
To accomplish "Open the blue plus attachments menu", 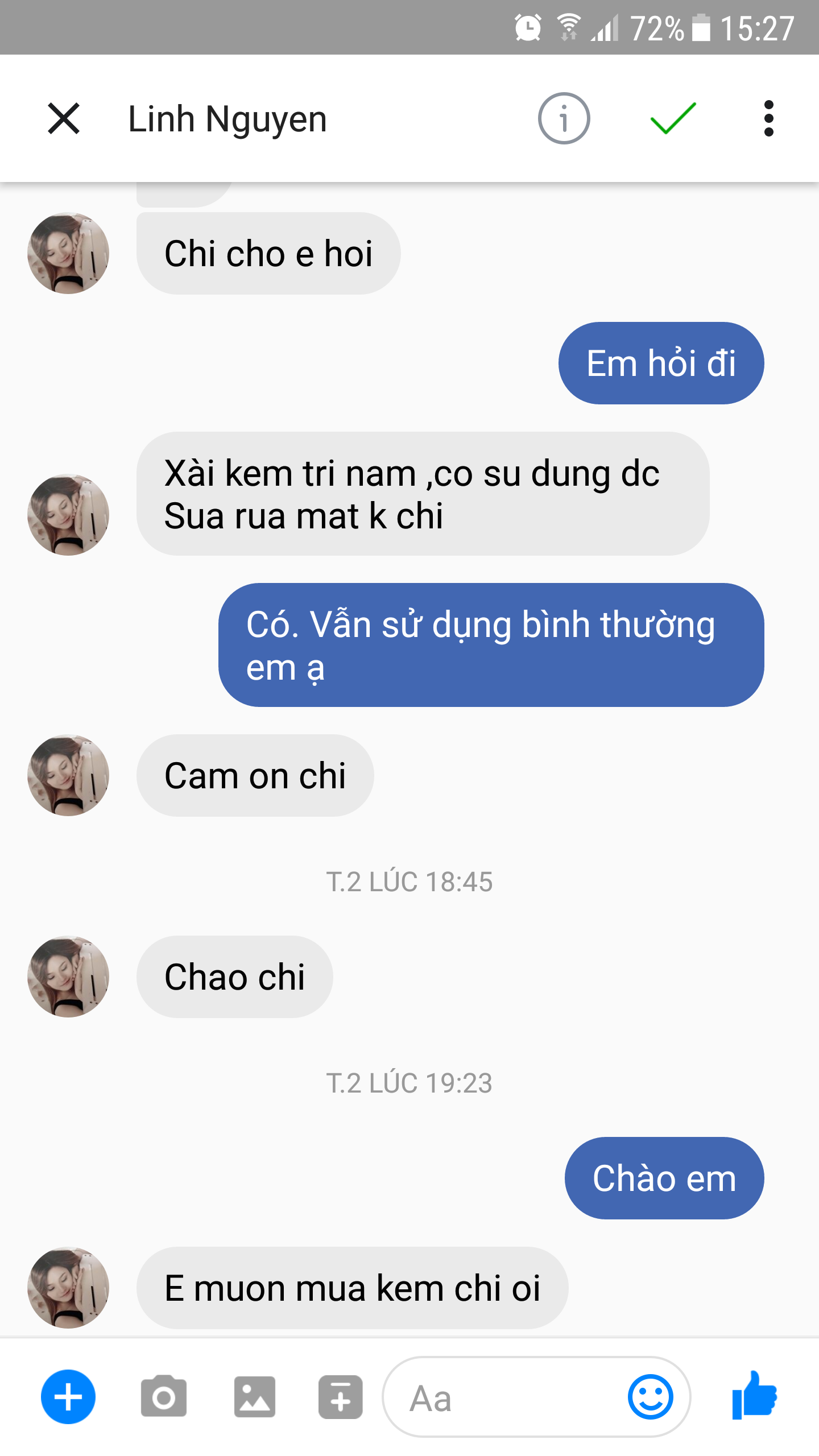I will coord(68,1397).
